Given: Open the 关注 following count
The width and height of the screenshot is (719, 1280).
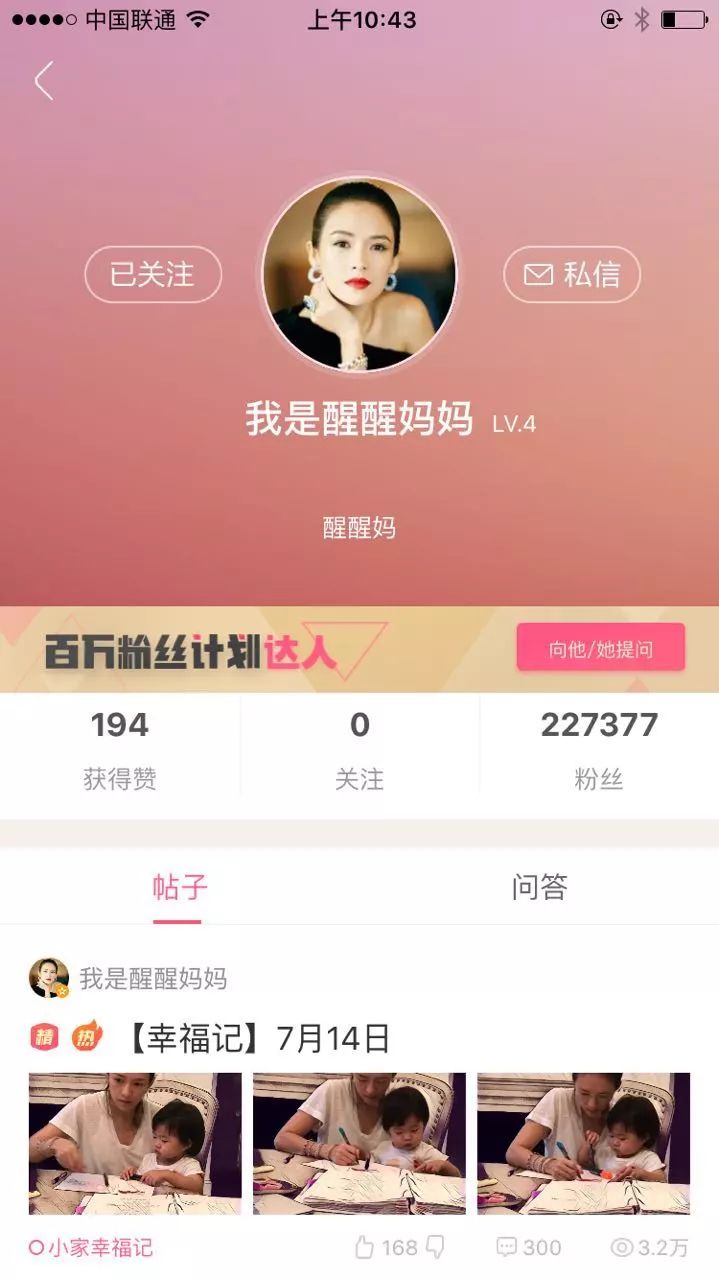Looking at the screenshot, I should [x=359, y=750].
